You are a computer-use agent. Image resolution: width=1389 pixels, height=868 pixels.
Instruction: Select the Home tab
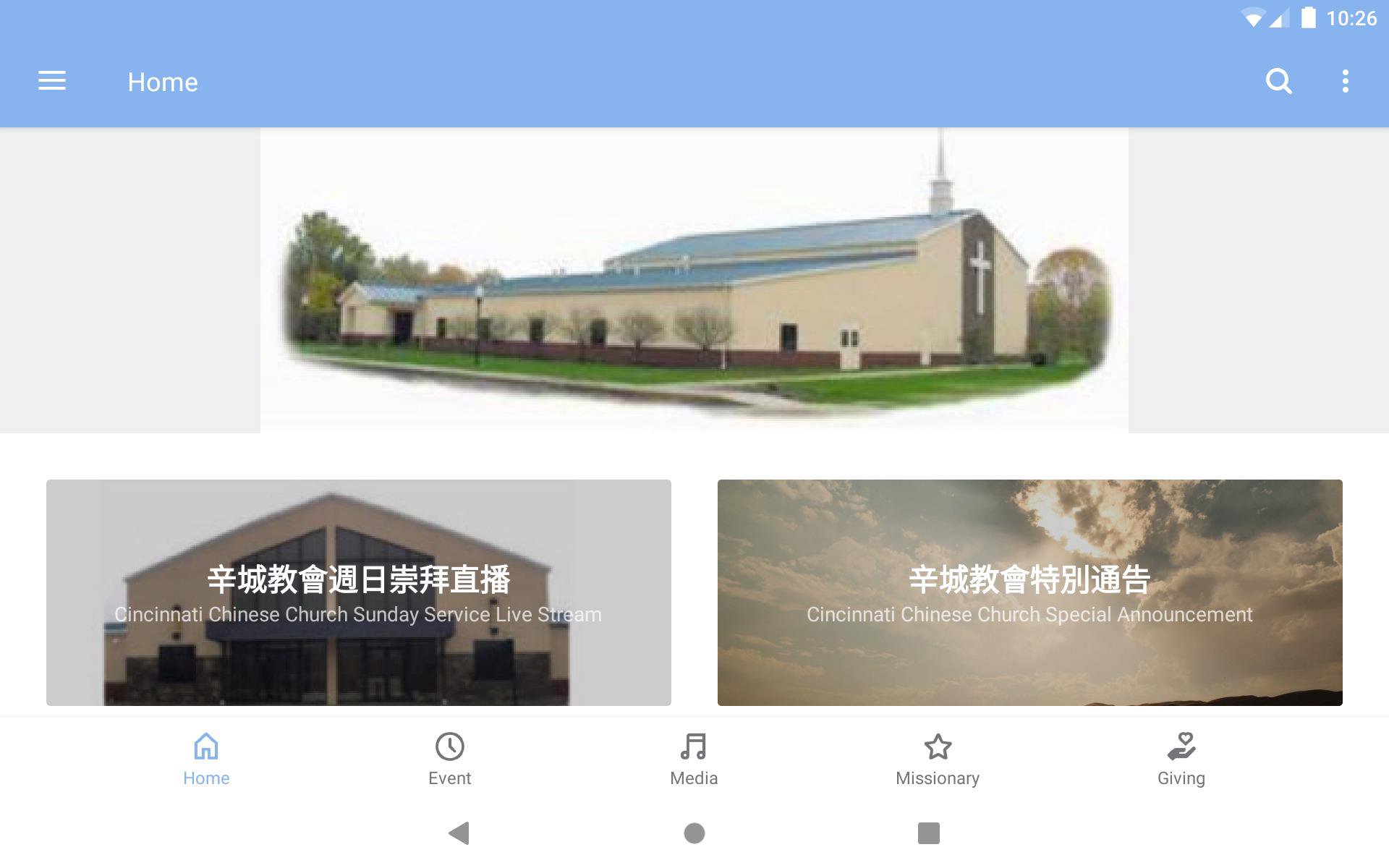[206, 759]
